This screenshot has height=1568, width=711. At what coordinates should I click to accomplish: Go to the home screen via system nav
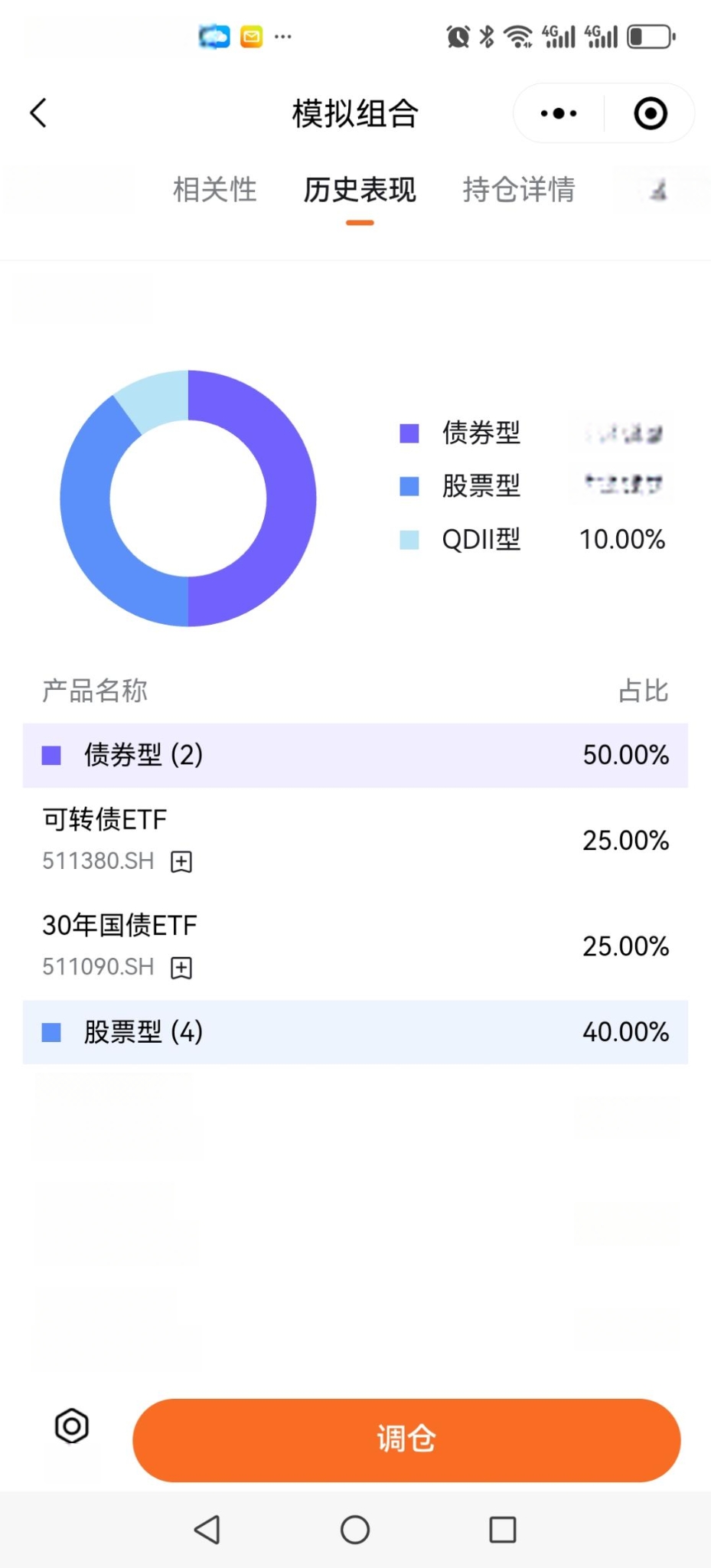click(x=355, y=1530)
